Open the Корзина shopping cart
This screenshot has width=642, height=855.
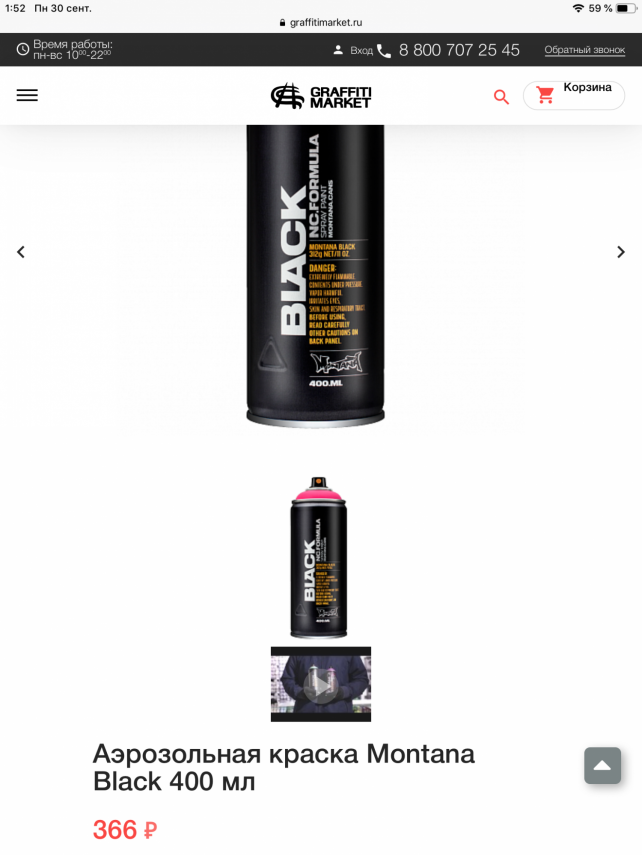(x=574, y=95)
